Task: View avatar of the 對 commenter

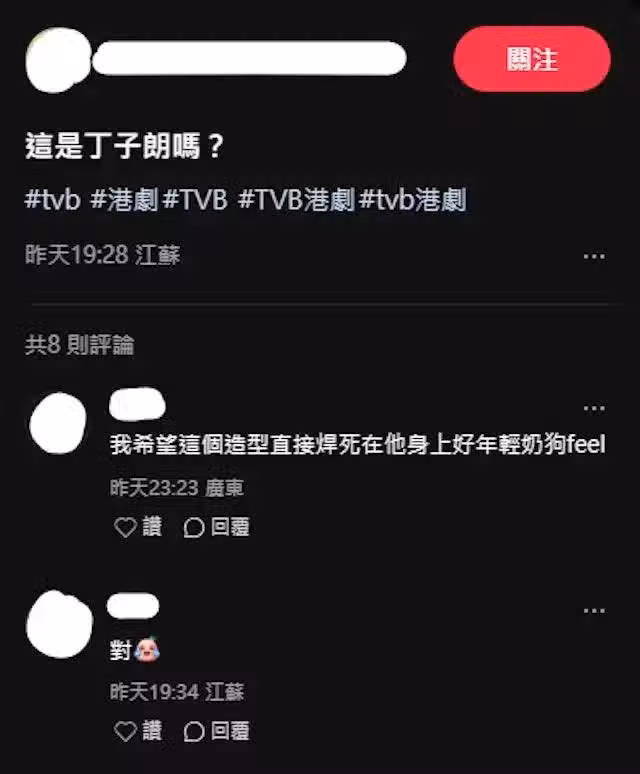Action: [59, 625]
